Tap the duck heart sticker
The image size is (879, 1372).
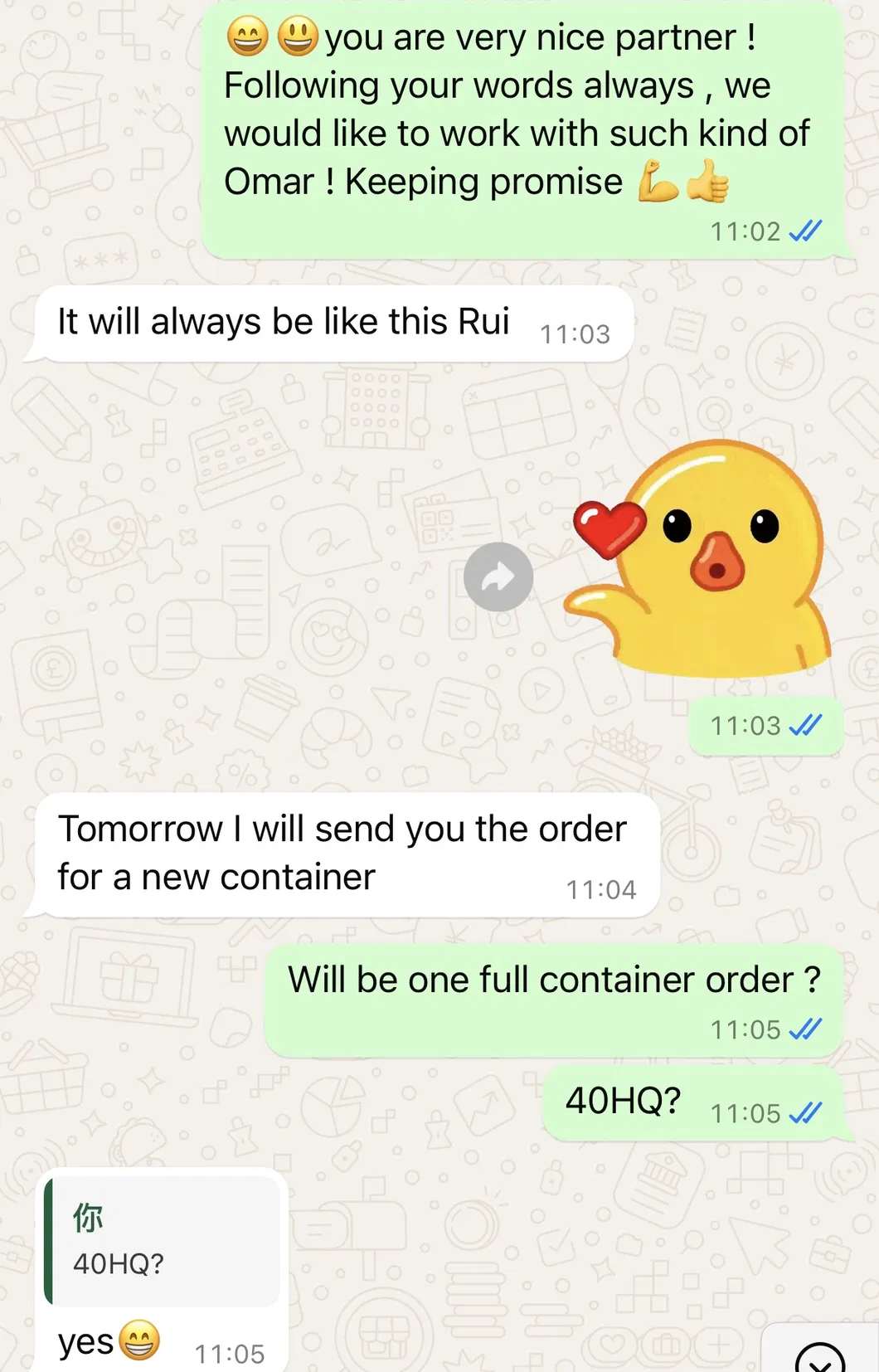pyautogui.click(x=698, y=557)
